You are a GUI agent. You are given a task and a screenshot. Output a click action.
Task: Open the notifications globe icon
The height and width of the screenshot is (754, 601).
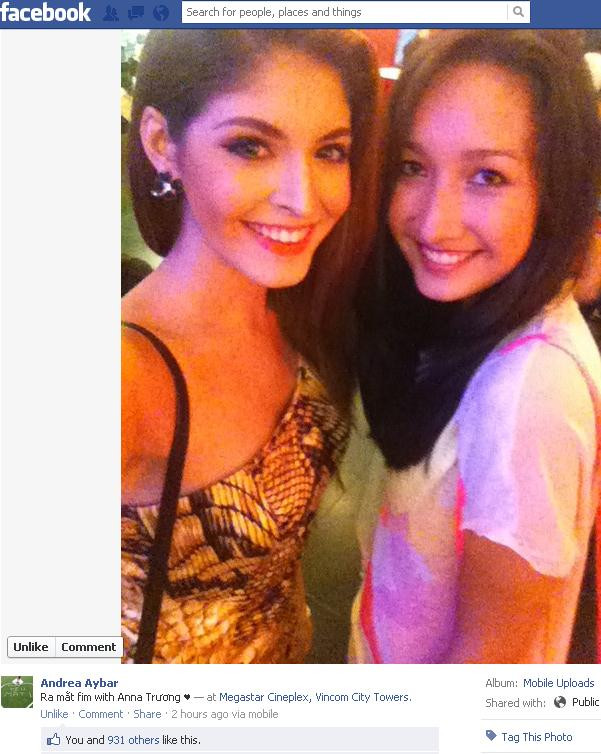pyautogui.click(x=160, y=13)
